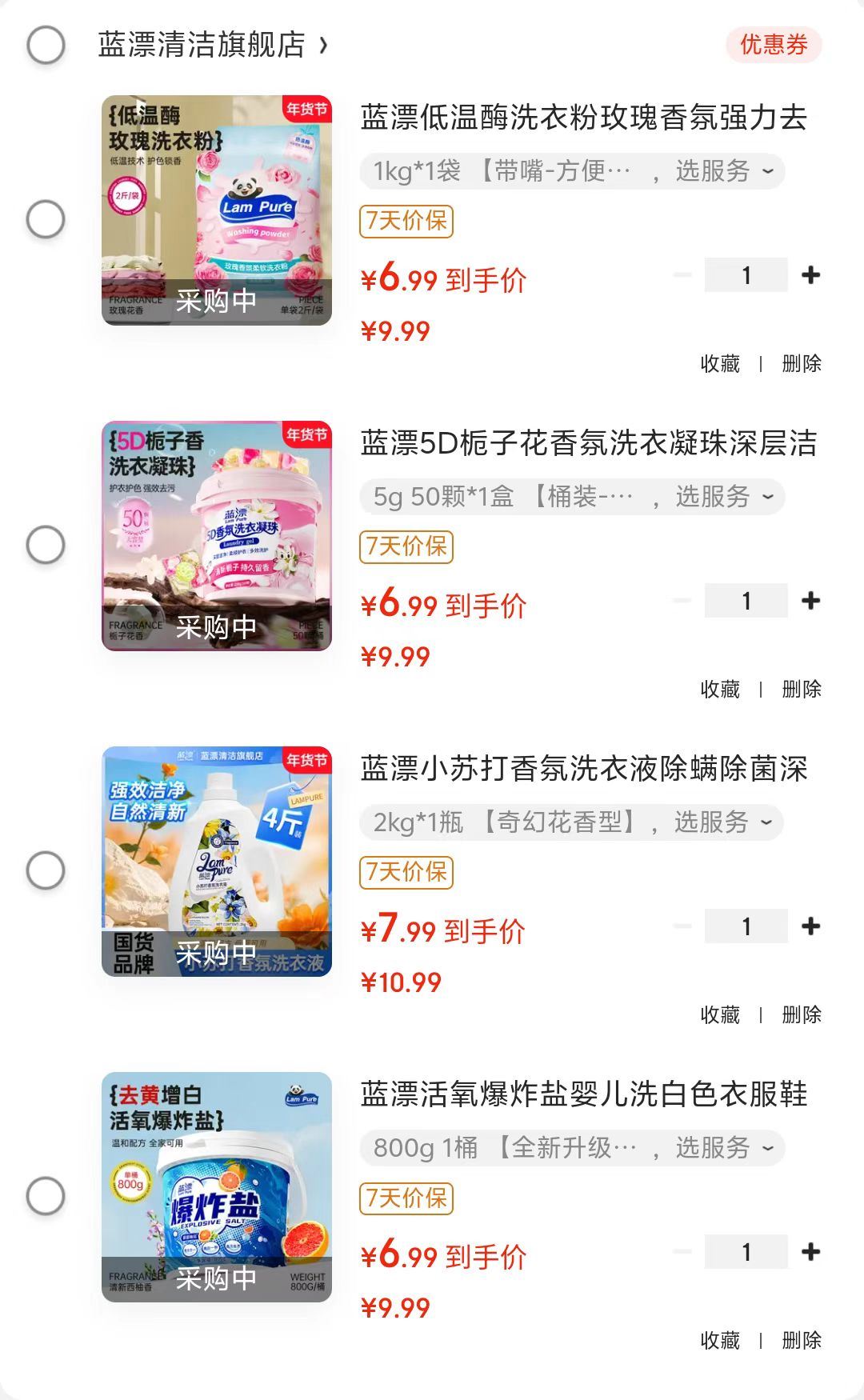Delete the 低温酶洗衣粉 item
The image size is (864, 1400).
pos(802,363)
